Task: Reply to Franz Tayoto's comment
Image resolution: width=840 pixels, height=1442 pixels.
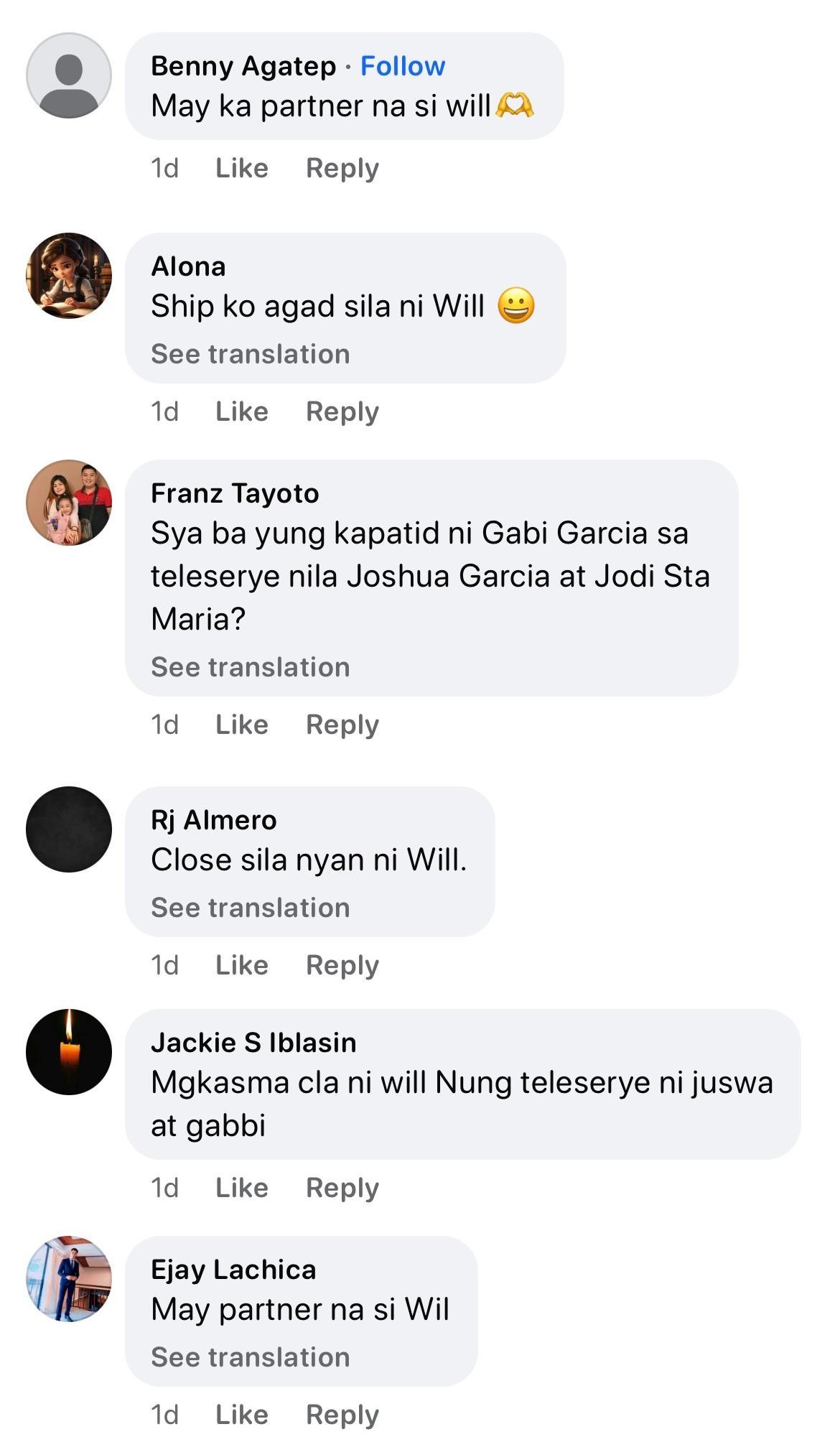Action: [342, 725]
